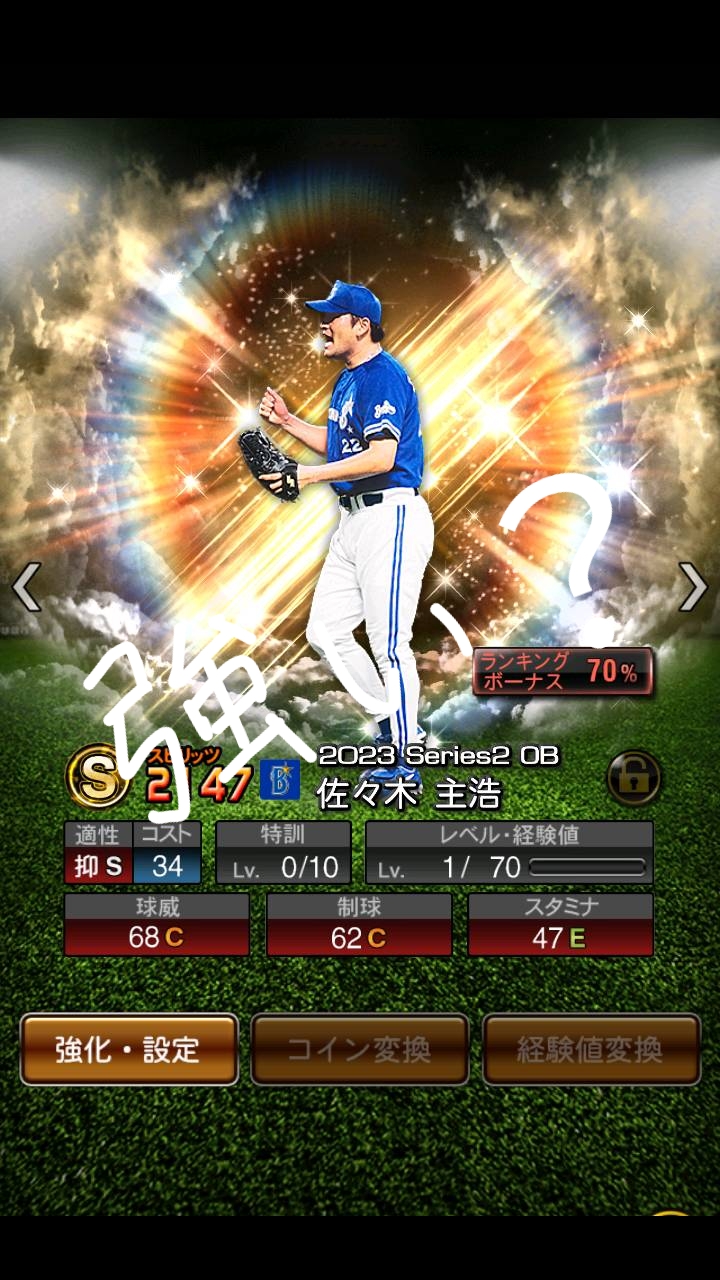Tap the 経験値変換 button

pos(591,1049)
